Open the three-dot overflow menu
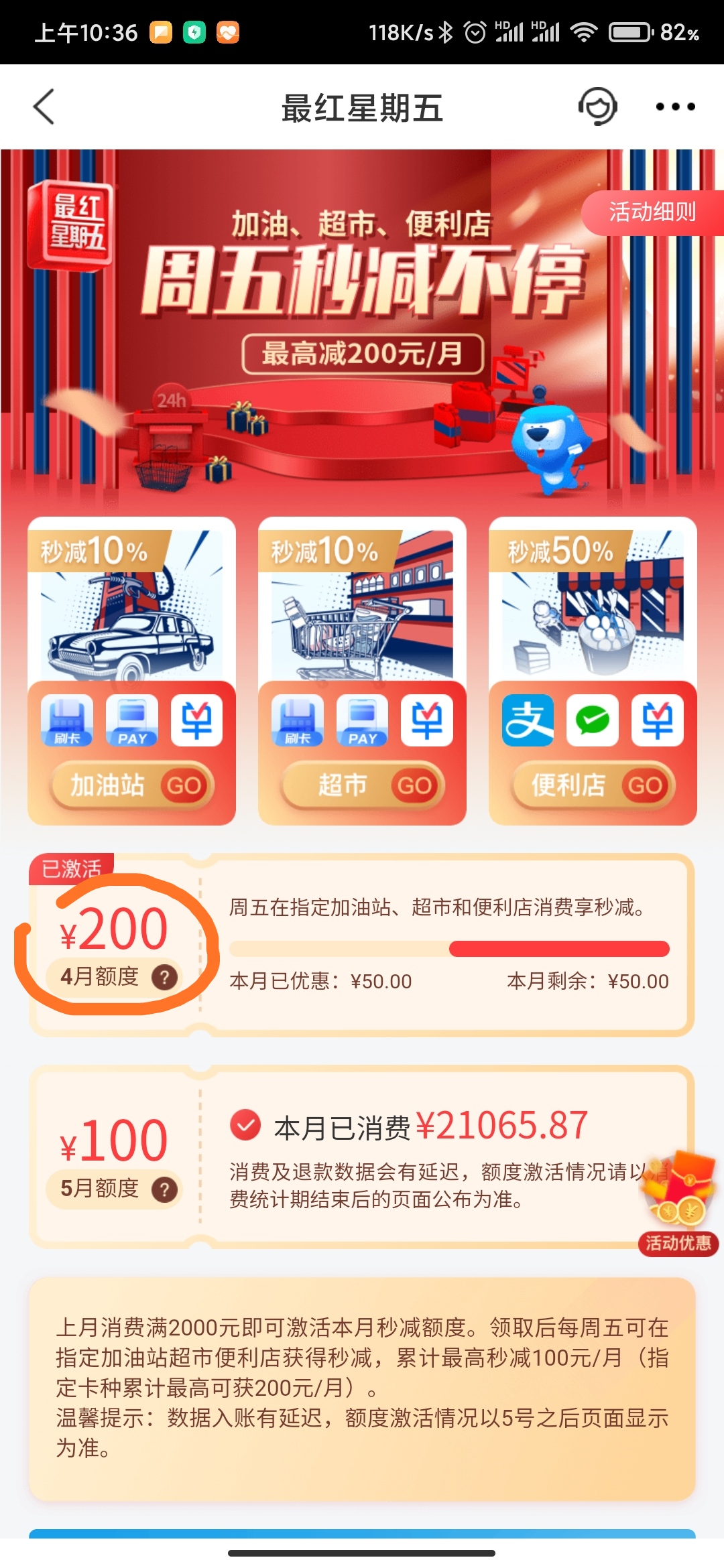The height and width of the screenshot is (1568, 724). pyautogui.click(x=675, y=107)
